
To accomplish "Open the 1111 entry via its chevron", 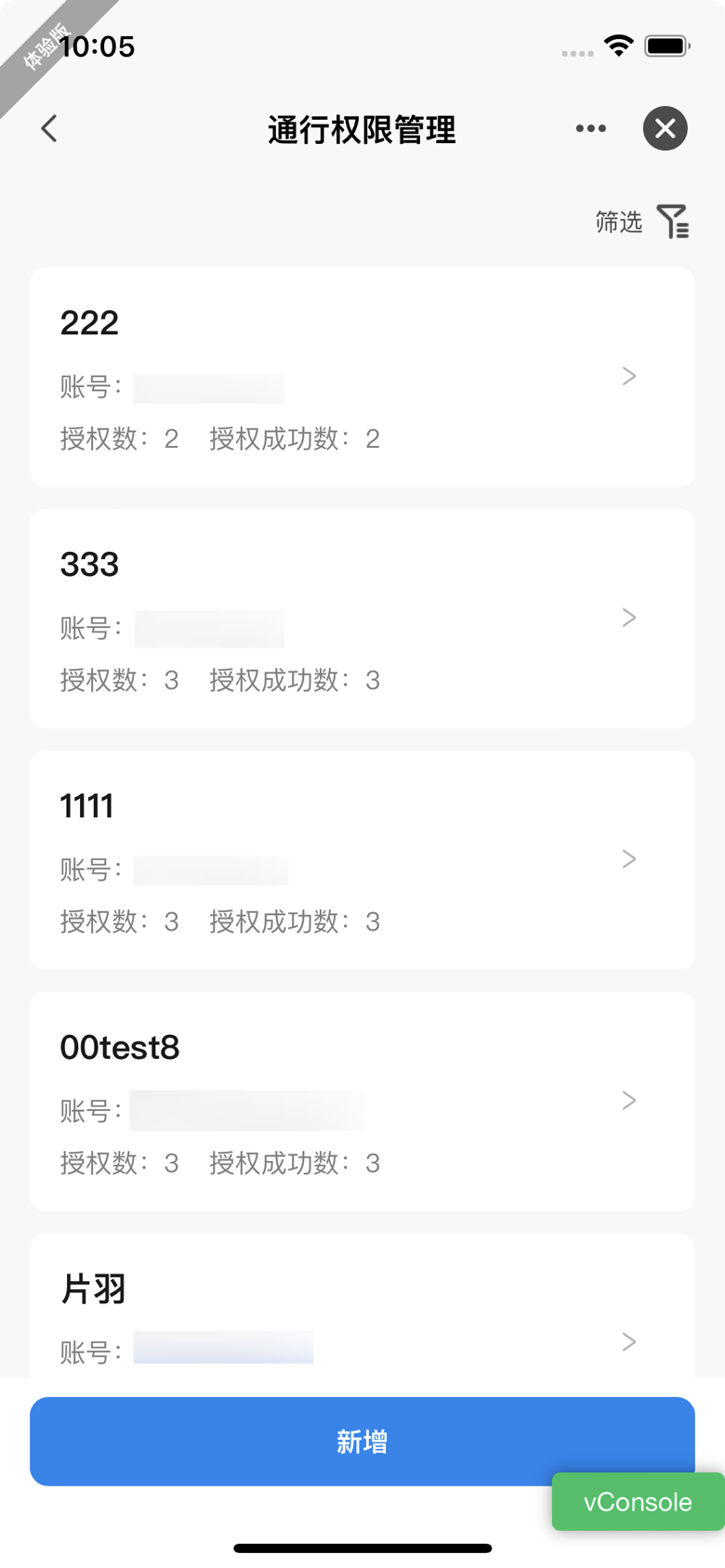I will (629, 859).
